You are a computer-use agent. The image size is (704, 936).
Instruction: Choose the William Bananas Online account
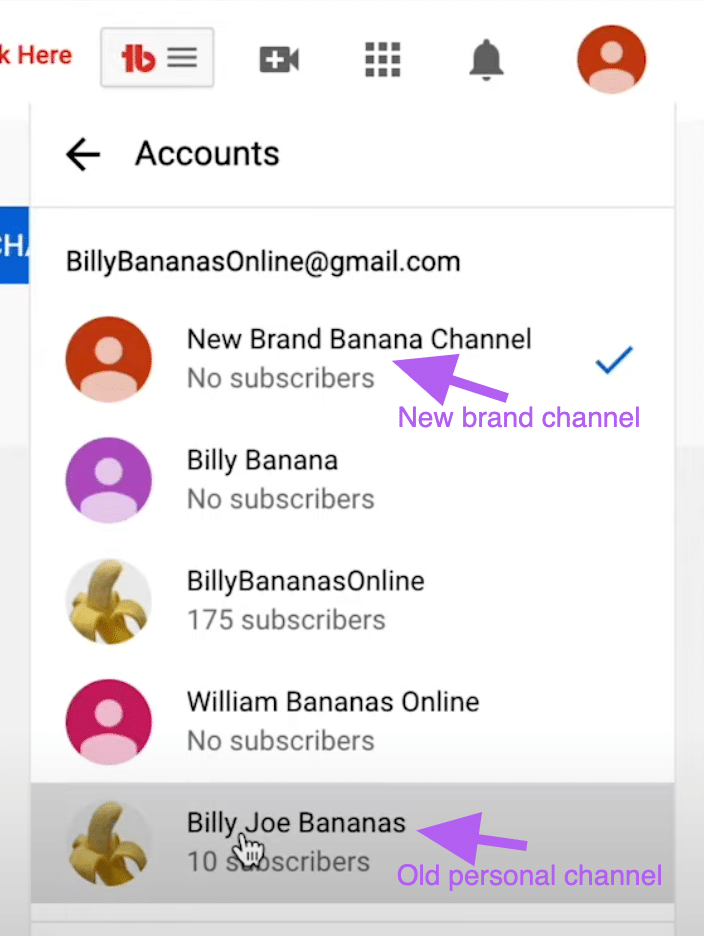[332, 720]
